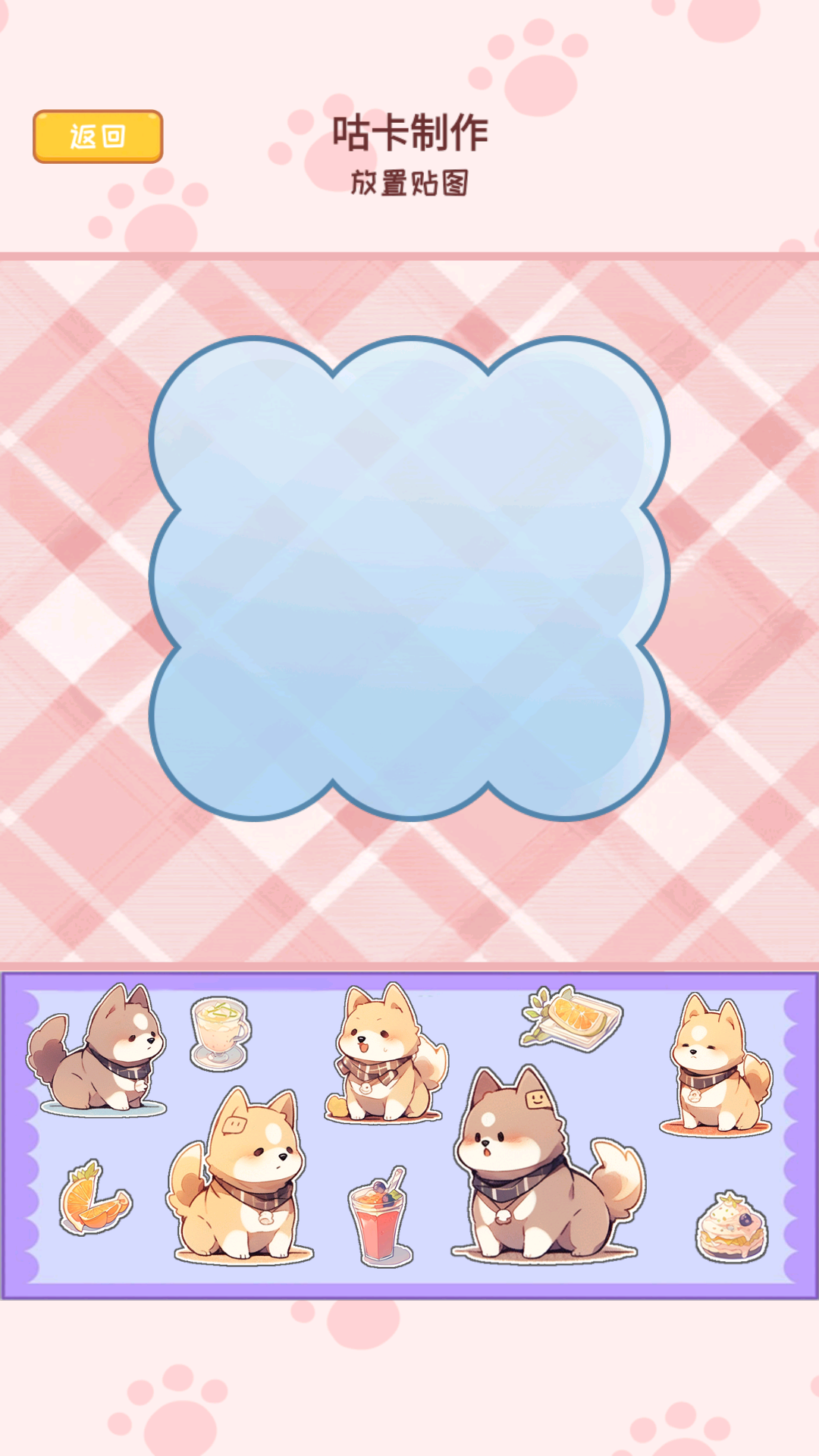Choose the cut orange fruit sticker
Image resolution: width=819 pixels, height=1456 pixels.
click(93, 1198)
